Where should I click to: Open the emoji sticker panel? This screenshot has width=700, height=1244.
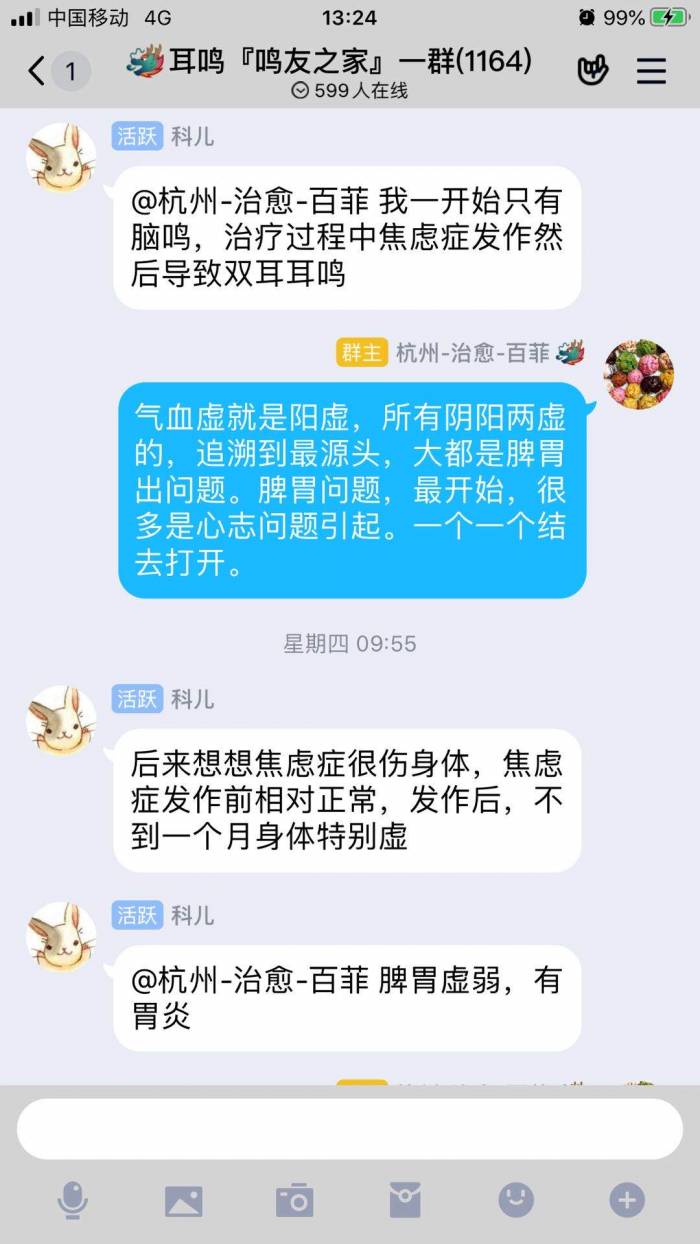pos(516,1200)
